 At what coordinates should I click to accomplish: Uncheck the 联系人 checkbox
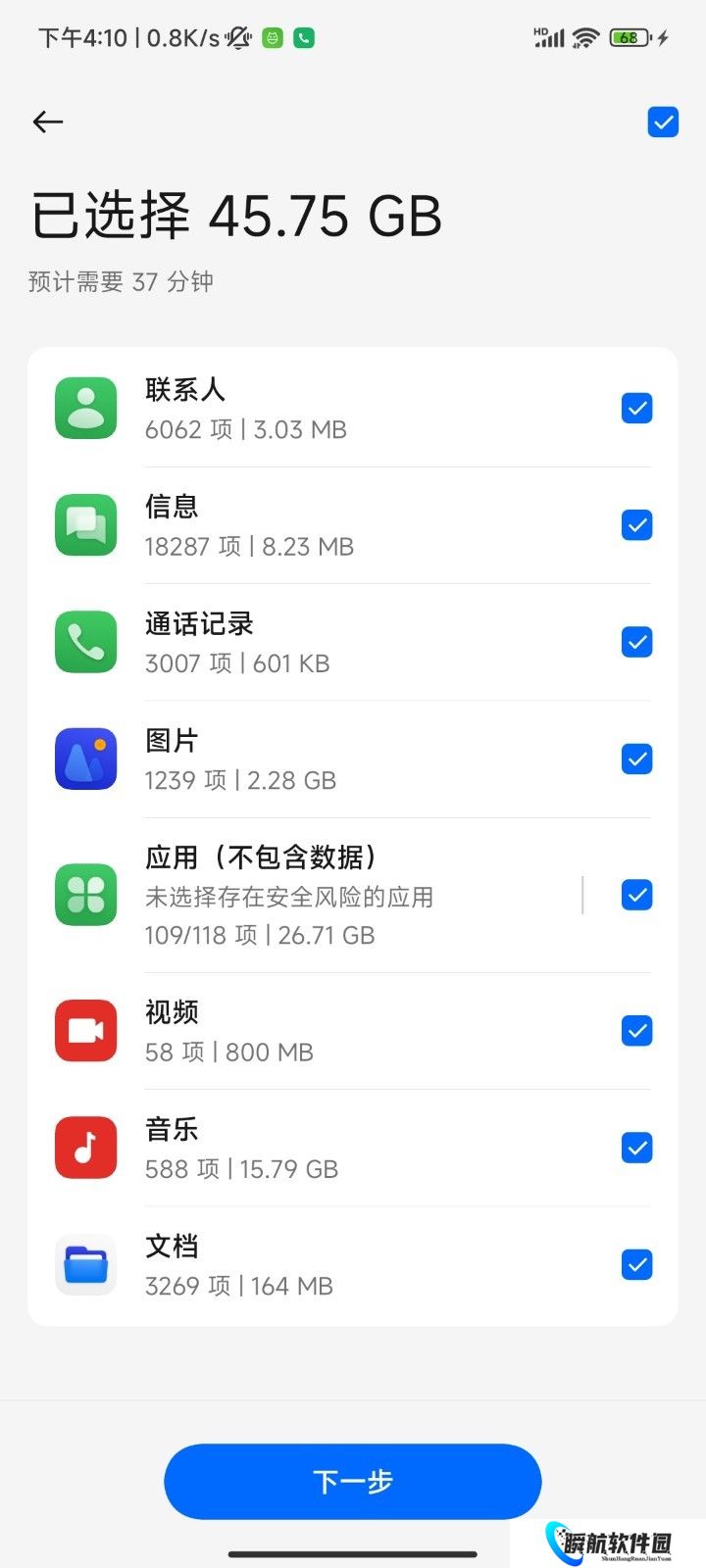[x=636, y=408]
